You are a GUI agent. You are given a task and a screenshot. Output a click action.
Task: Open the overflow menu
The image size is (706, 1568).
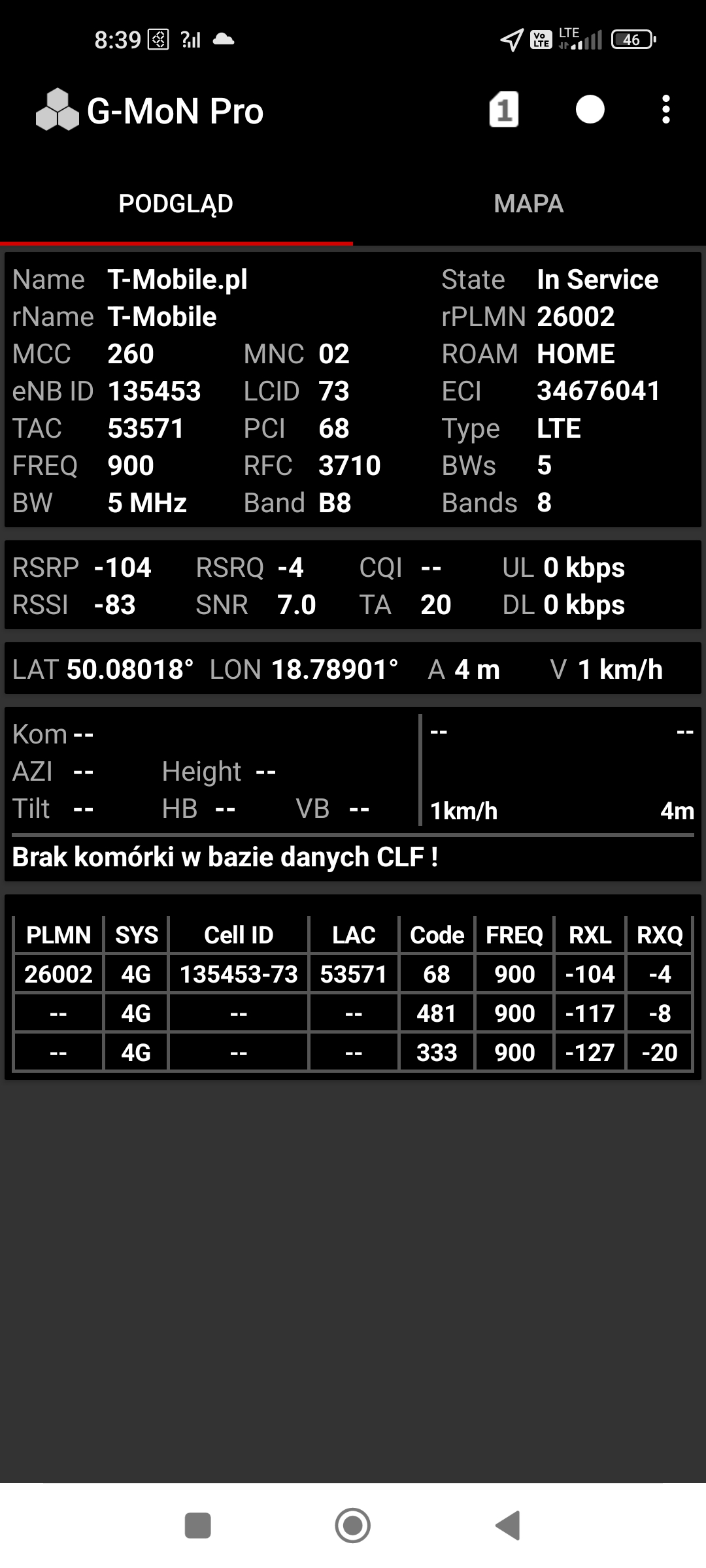pos(665,110)
